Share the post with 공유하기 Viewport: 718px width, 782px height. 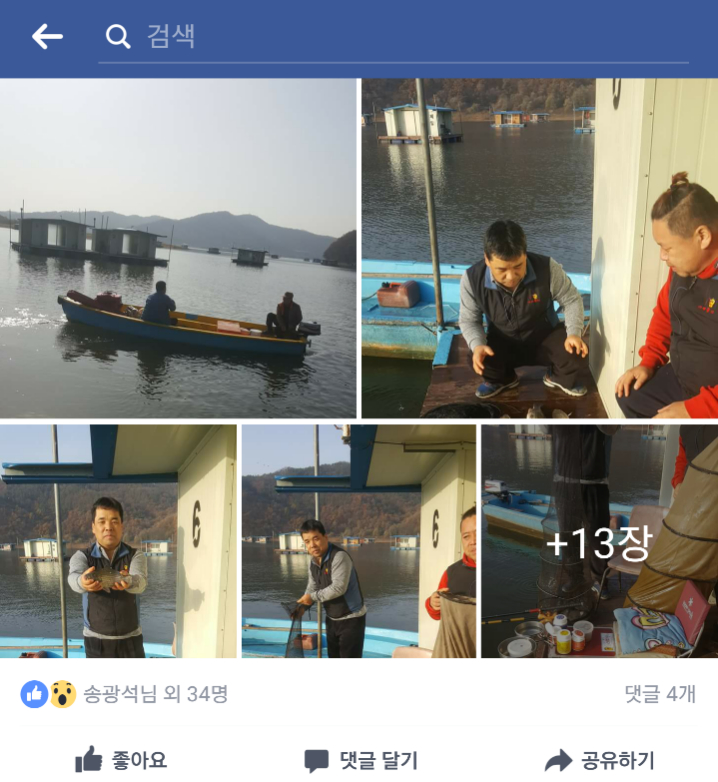click(599, 760)
